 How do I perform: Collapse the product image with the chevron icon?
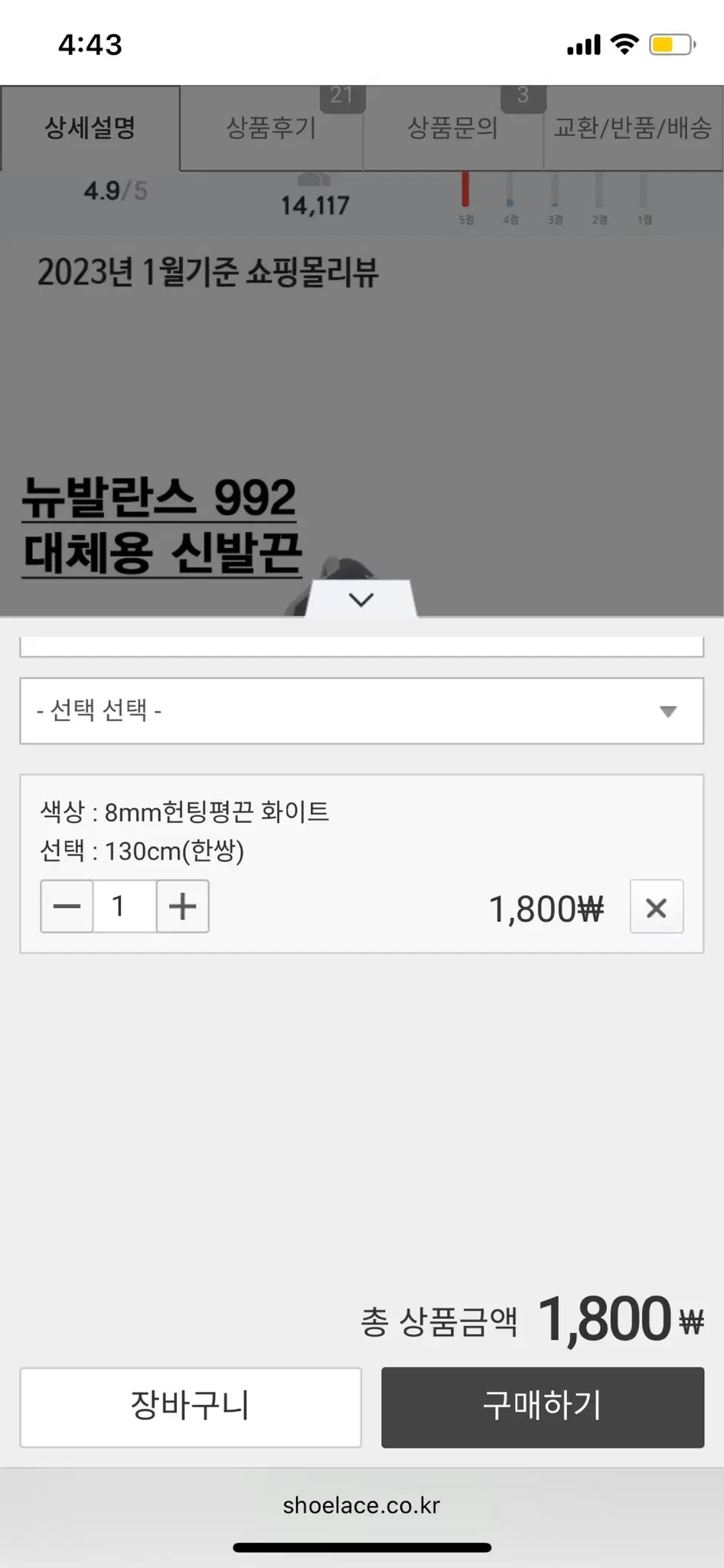361,599
